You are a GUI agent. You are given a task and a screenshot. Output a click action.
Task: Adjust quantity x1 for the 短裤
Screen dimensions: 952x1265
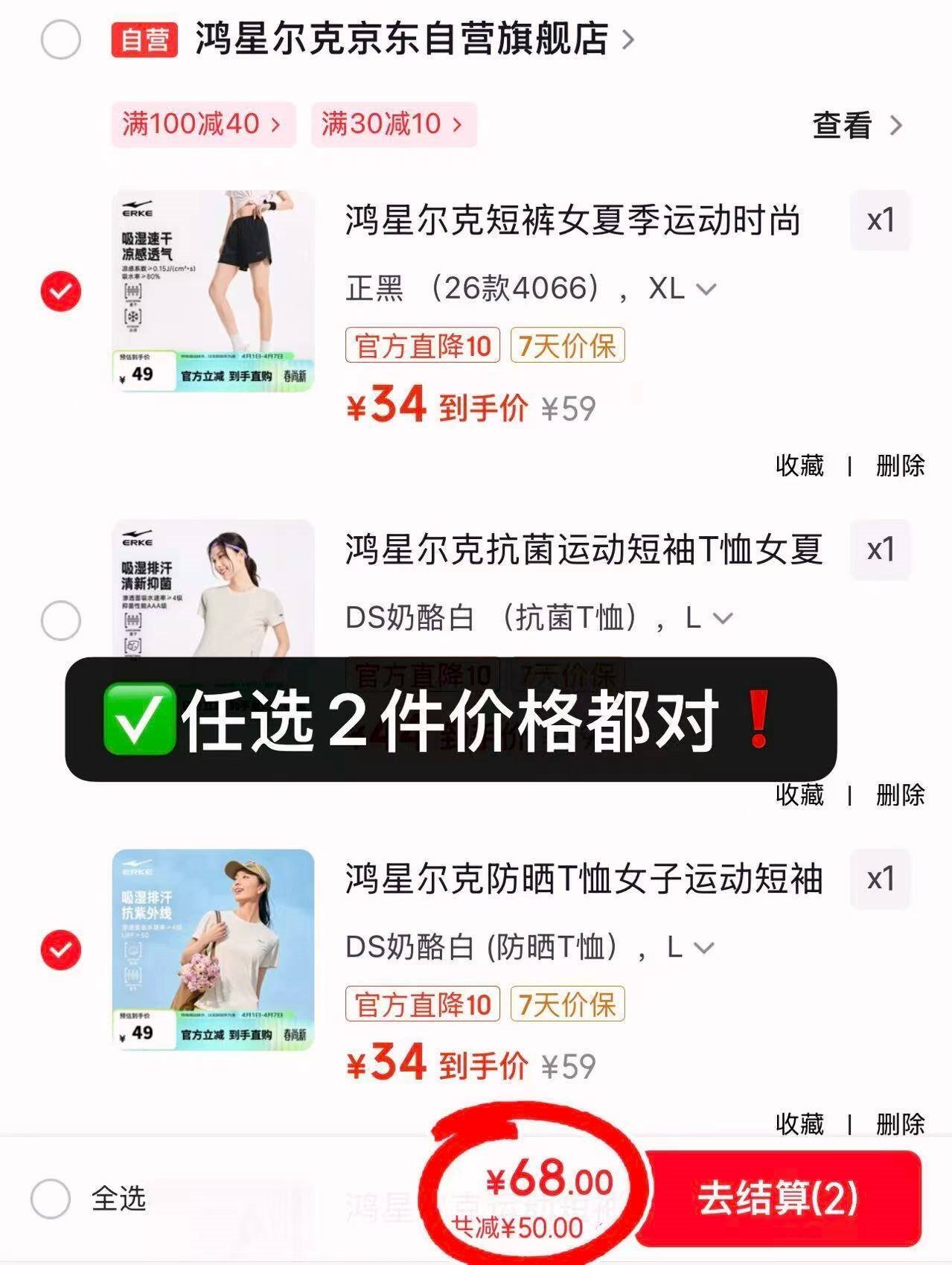point(880,220)
